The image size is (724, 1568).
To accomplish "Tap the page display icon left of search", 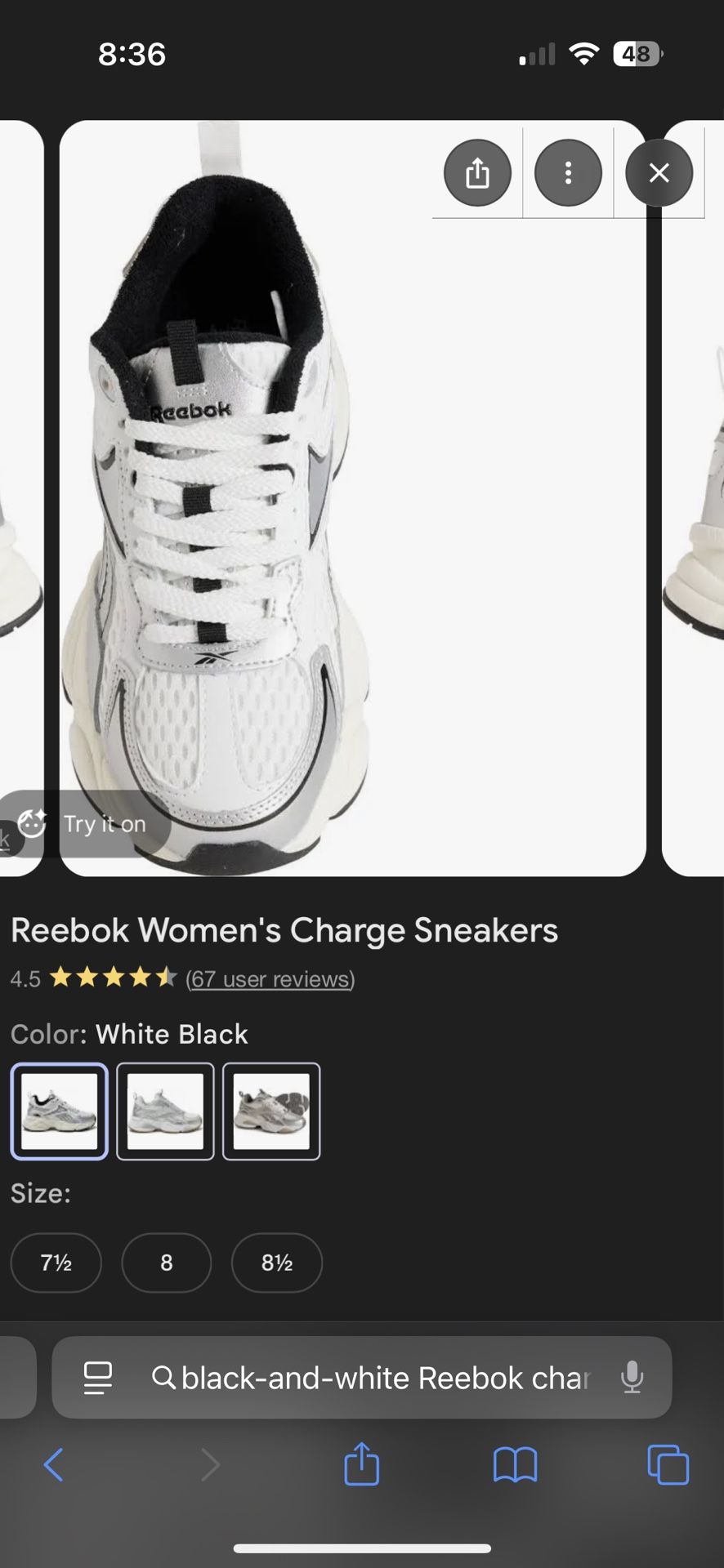I will (98, 1378).
